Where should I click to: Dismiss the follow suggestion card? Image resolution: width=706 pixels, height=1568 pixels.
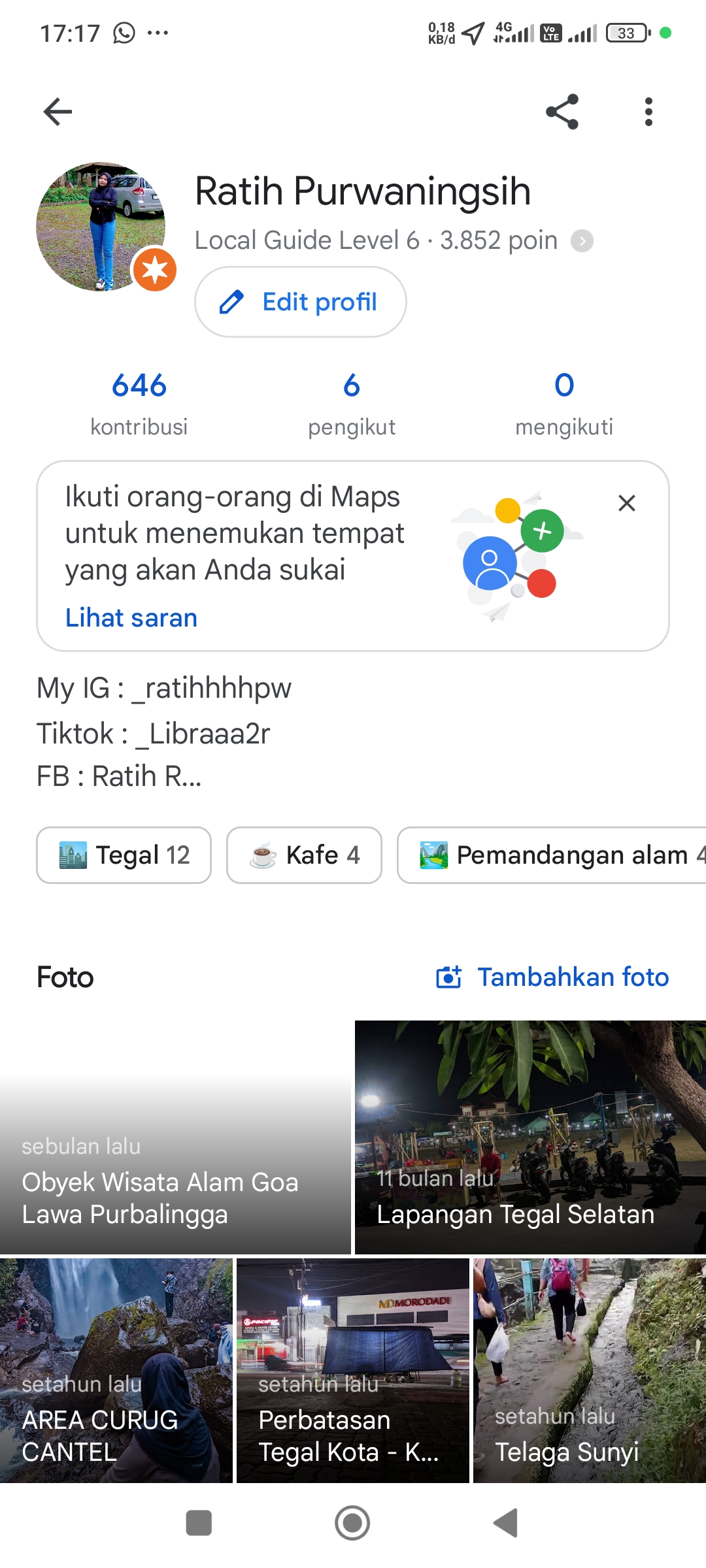pos(627,503)
